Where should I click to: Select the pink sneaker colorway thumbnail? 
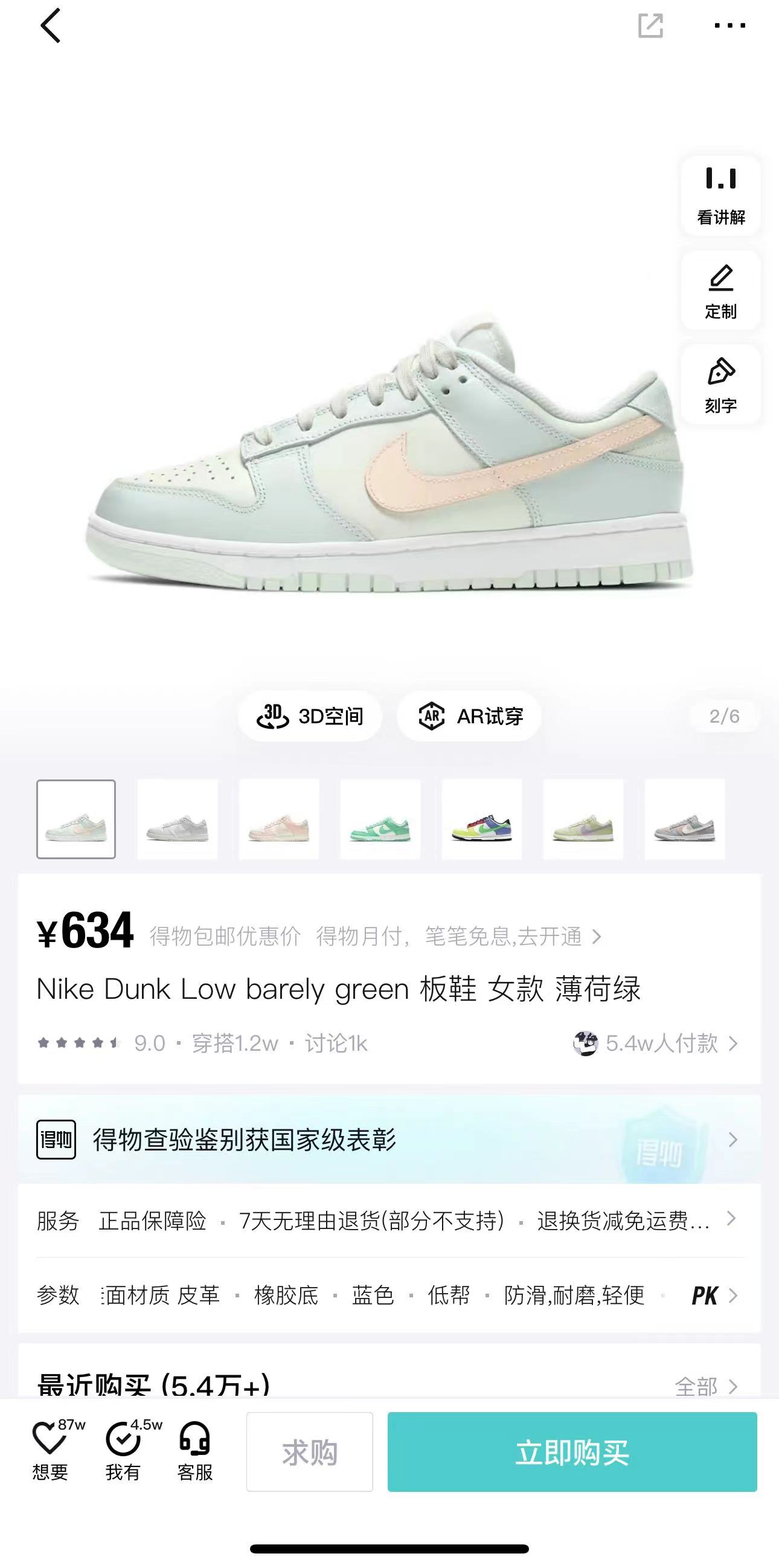278,819
